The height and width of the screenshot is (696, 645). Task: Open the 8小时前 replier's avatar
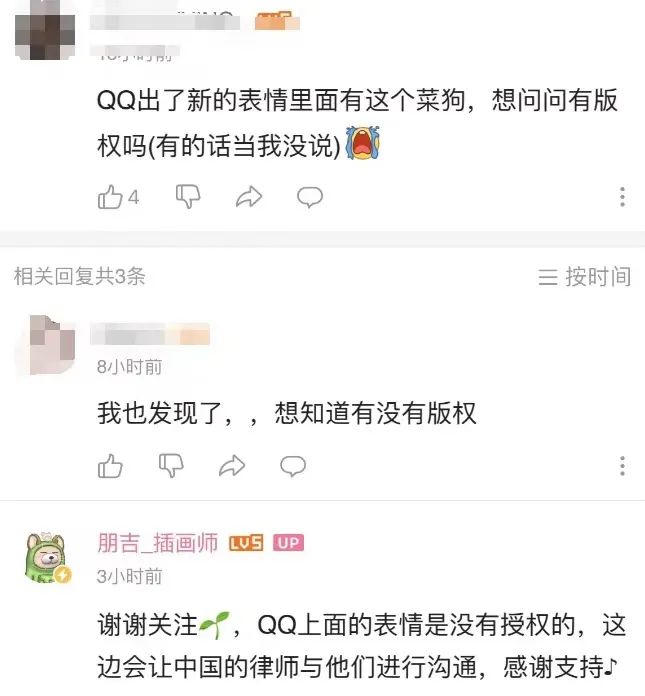(x=46, y=345)
